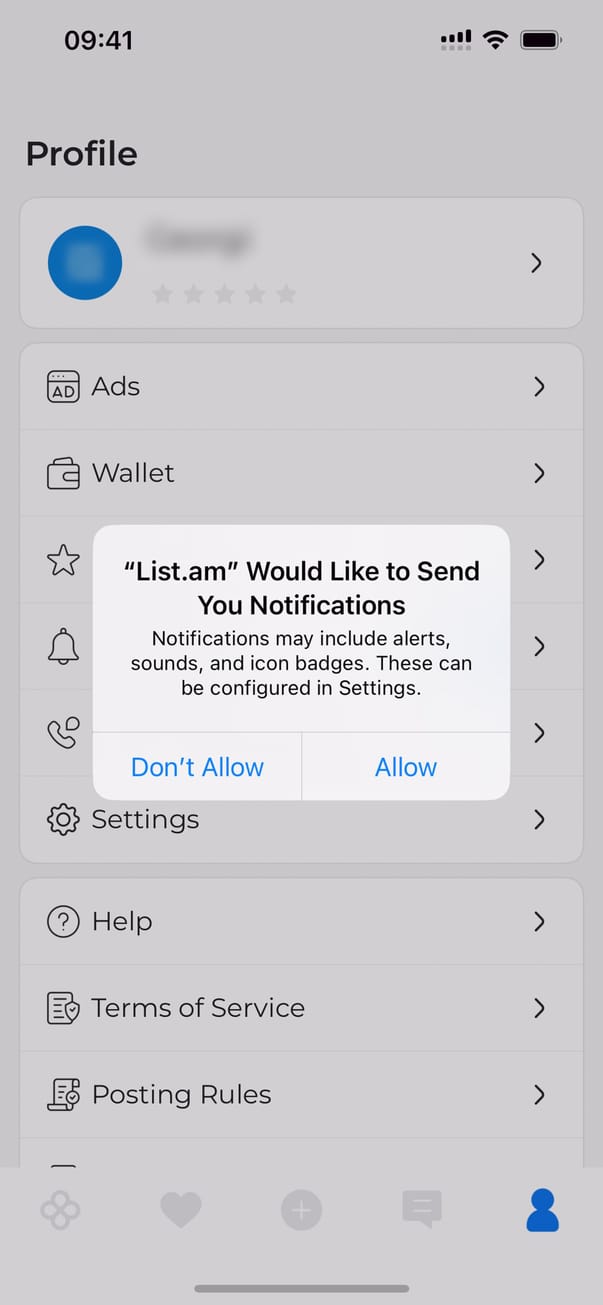Open the Settings row
Screen dimensions: 603x1305
(x=301, y=820)
